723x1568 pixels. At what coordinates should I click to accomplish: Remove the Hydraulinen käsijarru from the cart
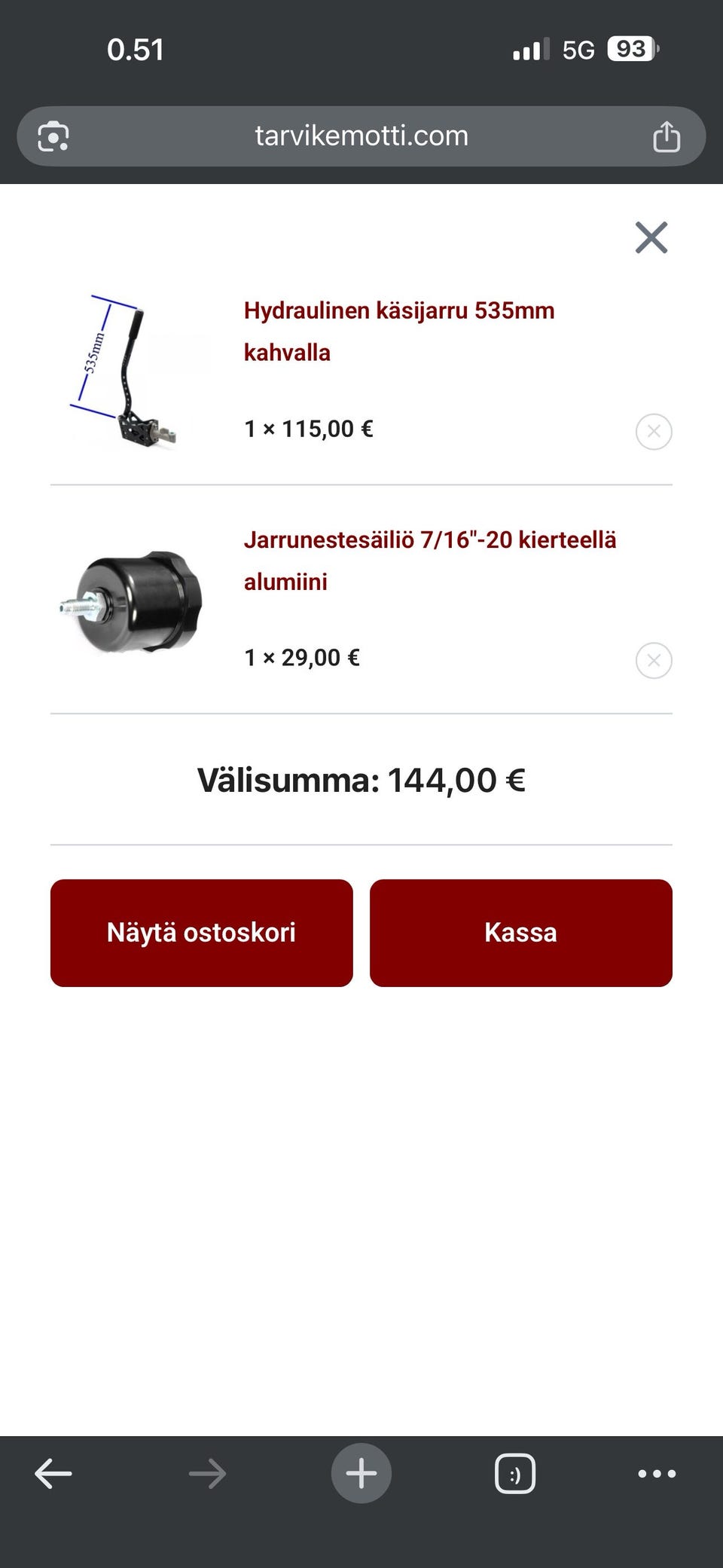coord(653,431)
